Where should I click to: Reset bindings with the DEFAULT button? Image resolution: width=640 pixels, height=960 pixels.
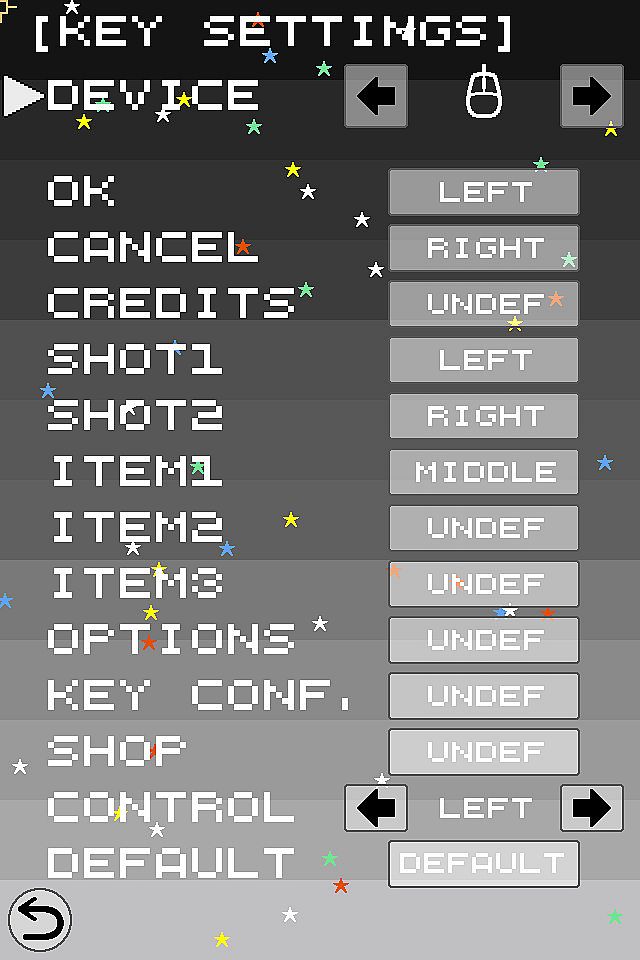tap(484, 864)
